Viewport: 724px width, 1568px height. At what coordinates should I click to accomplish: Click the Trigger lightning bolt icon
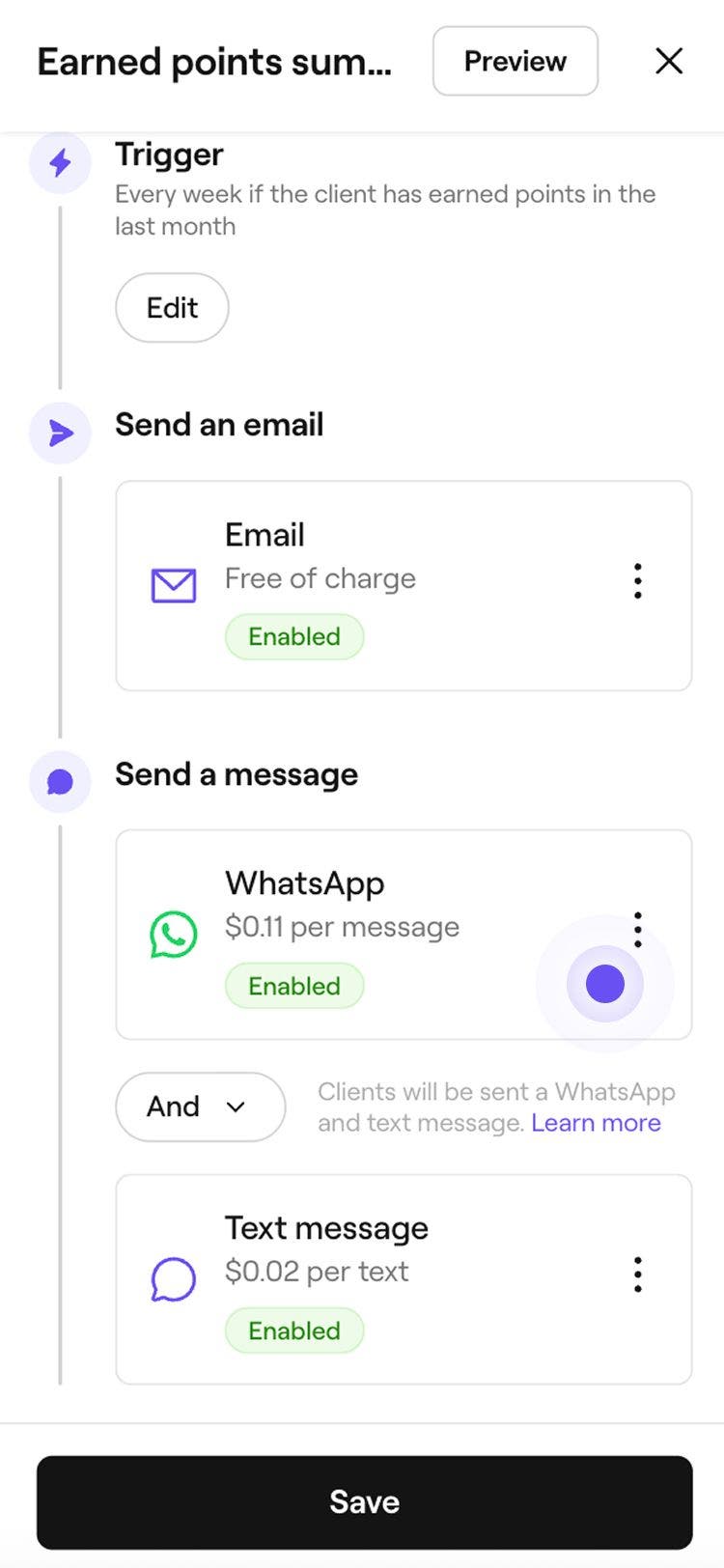pyautogui.click(x=60, y=162)
